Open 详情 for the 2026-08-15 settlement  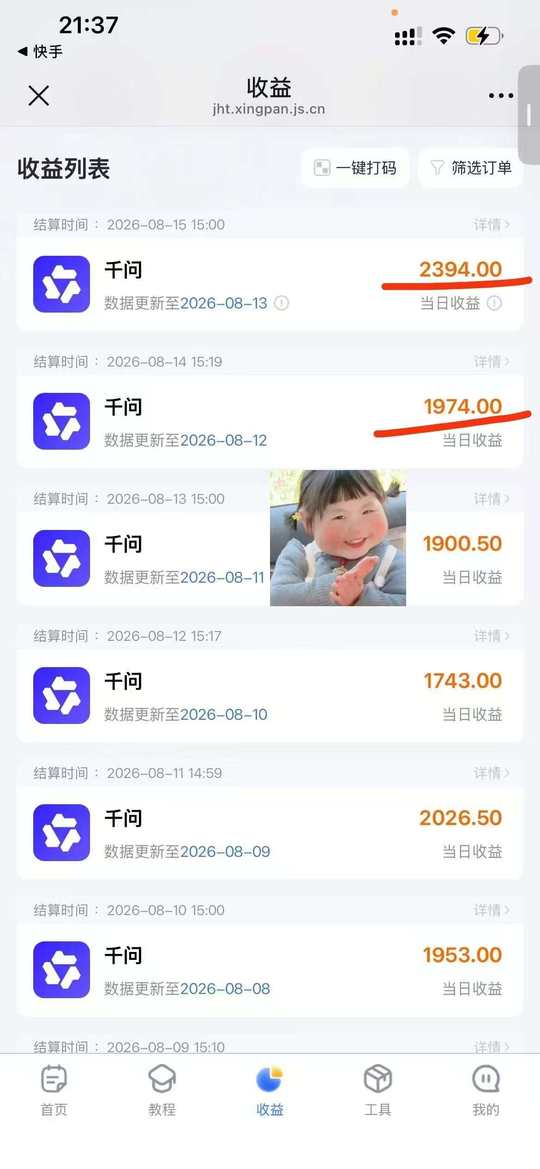click(x=492, y=224)
